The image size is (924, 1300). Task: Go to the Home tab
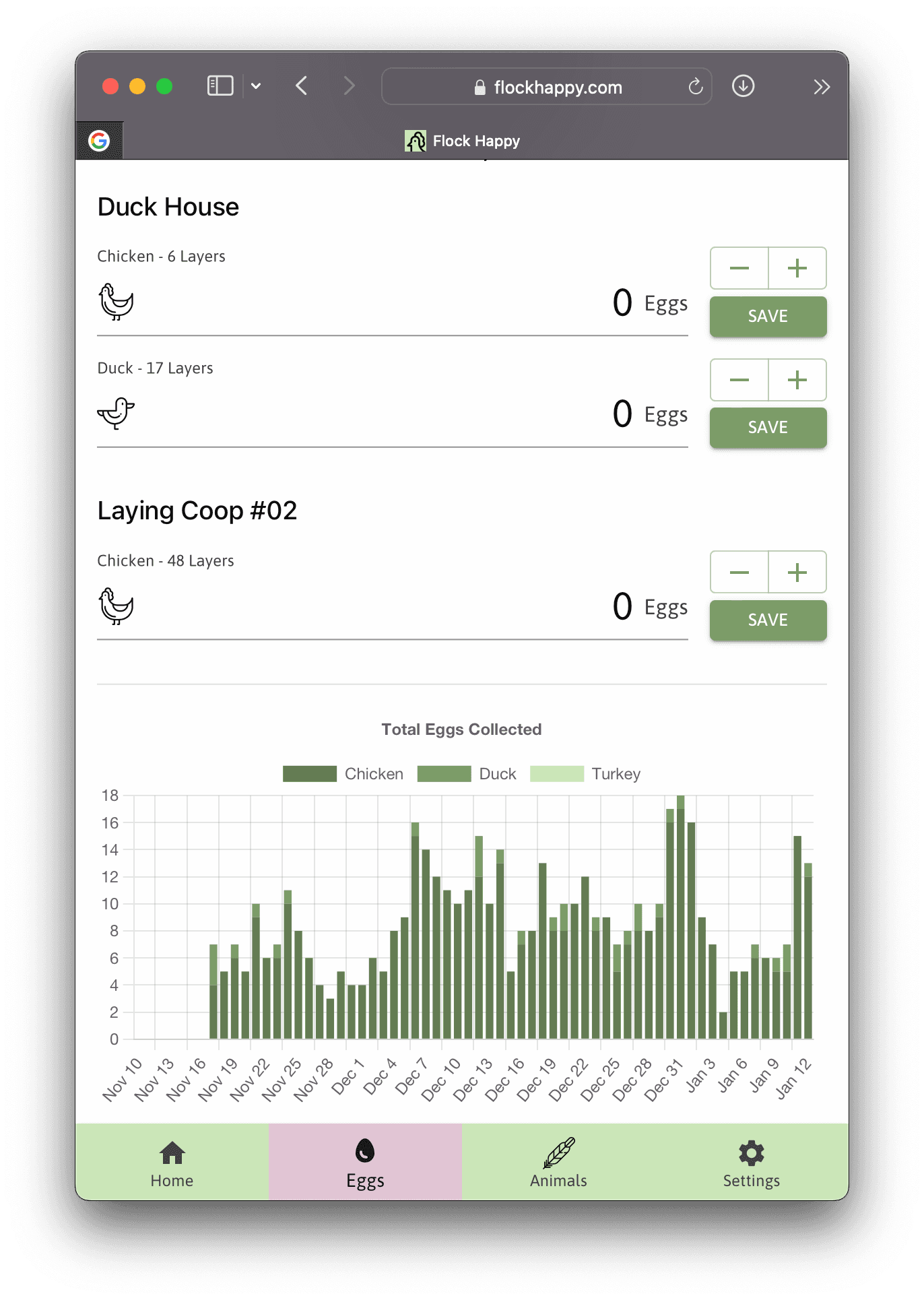(172, 1163)
